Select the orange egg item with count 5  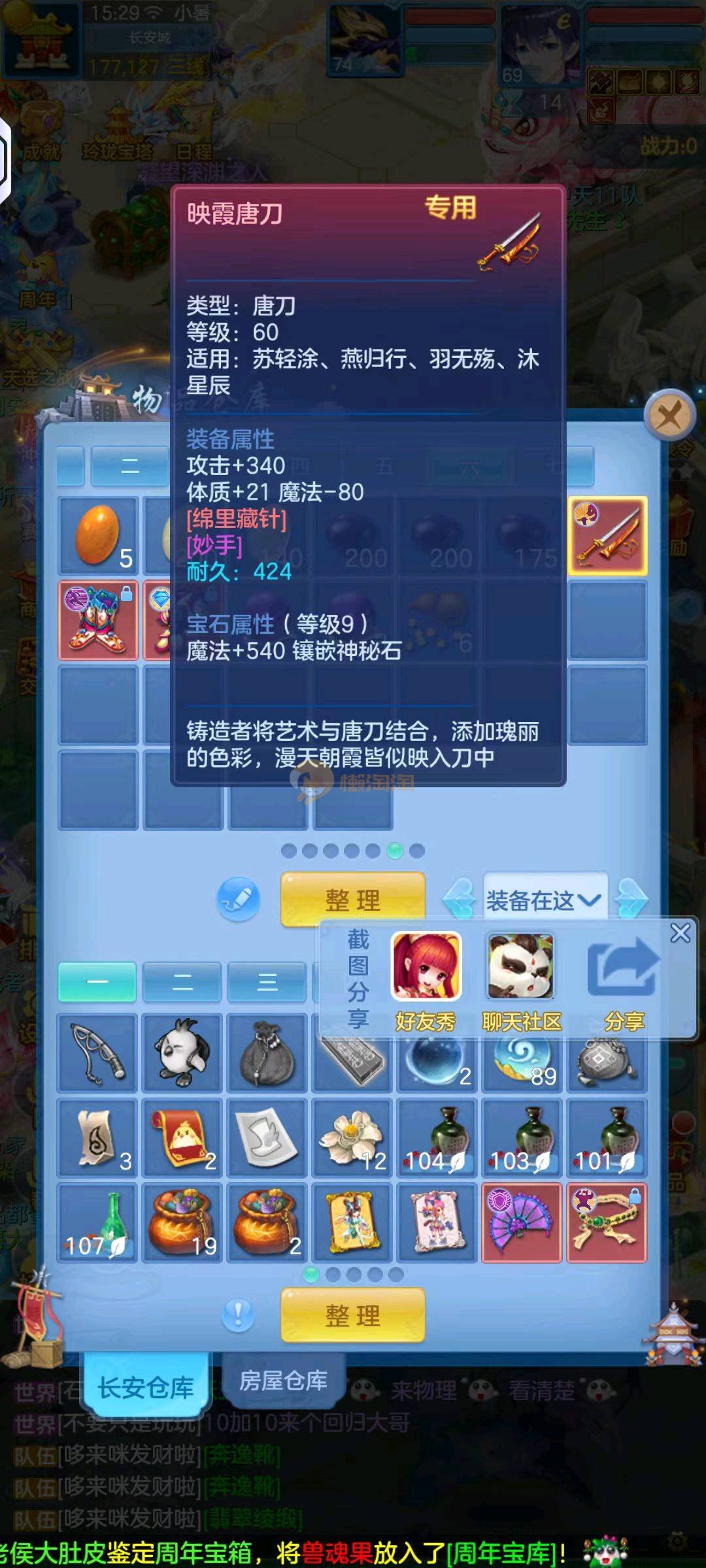tap(98, 536)
